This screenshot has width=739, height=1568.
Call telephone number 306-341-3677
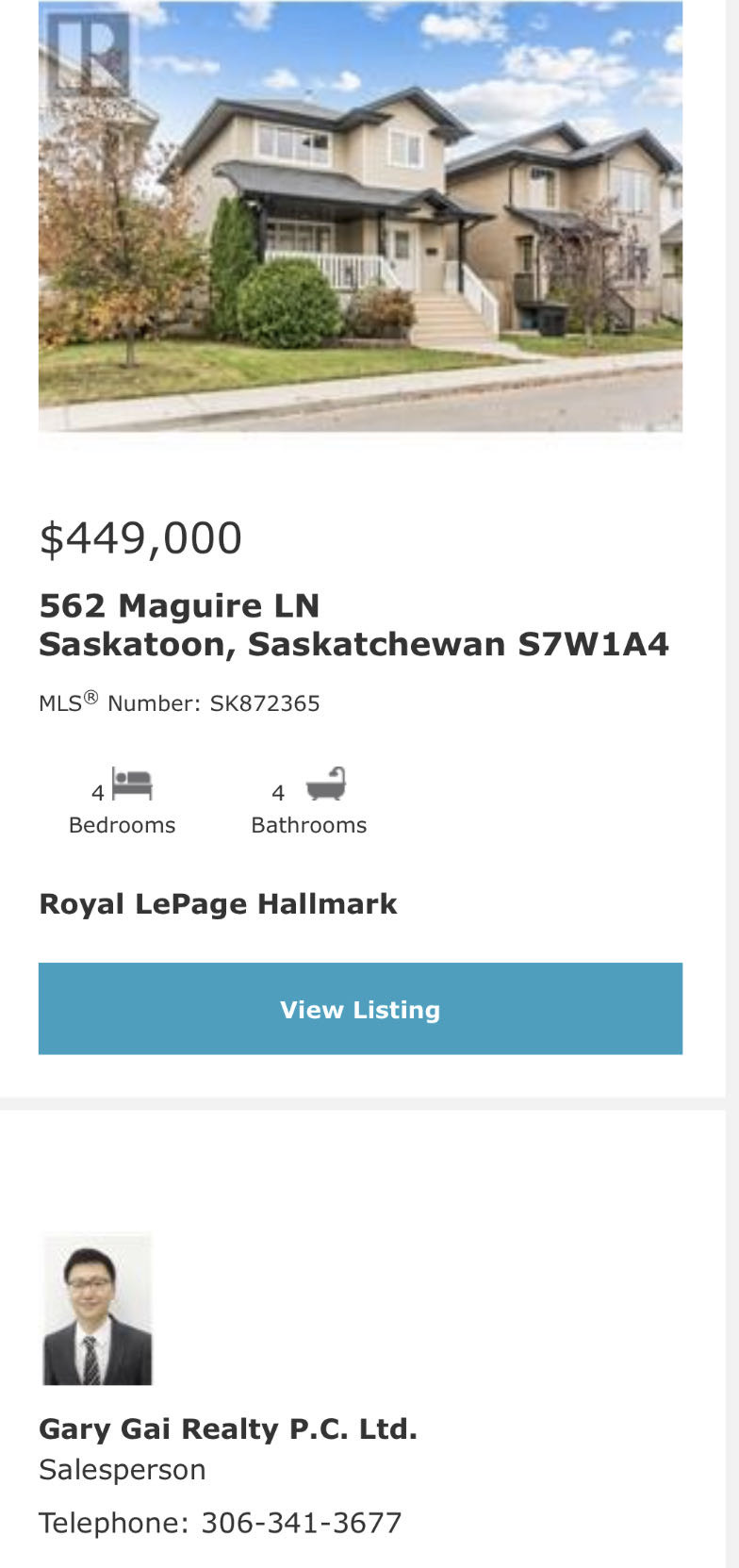point(301,1523)
